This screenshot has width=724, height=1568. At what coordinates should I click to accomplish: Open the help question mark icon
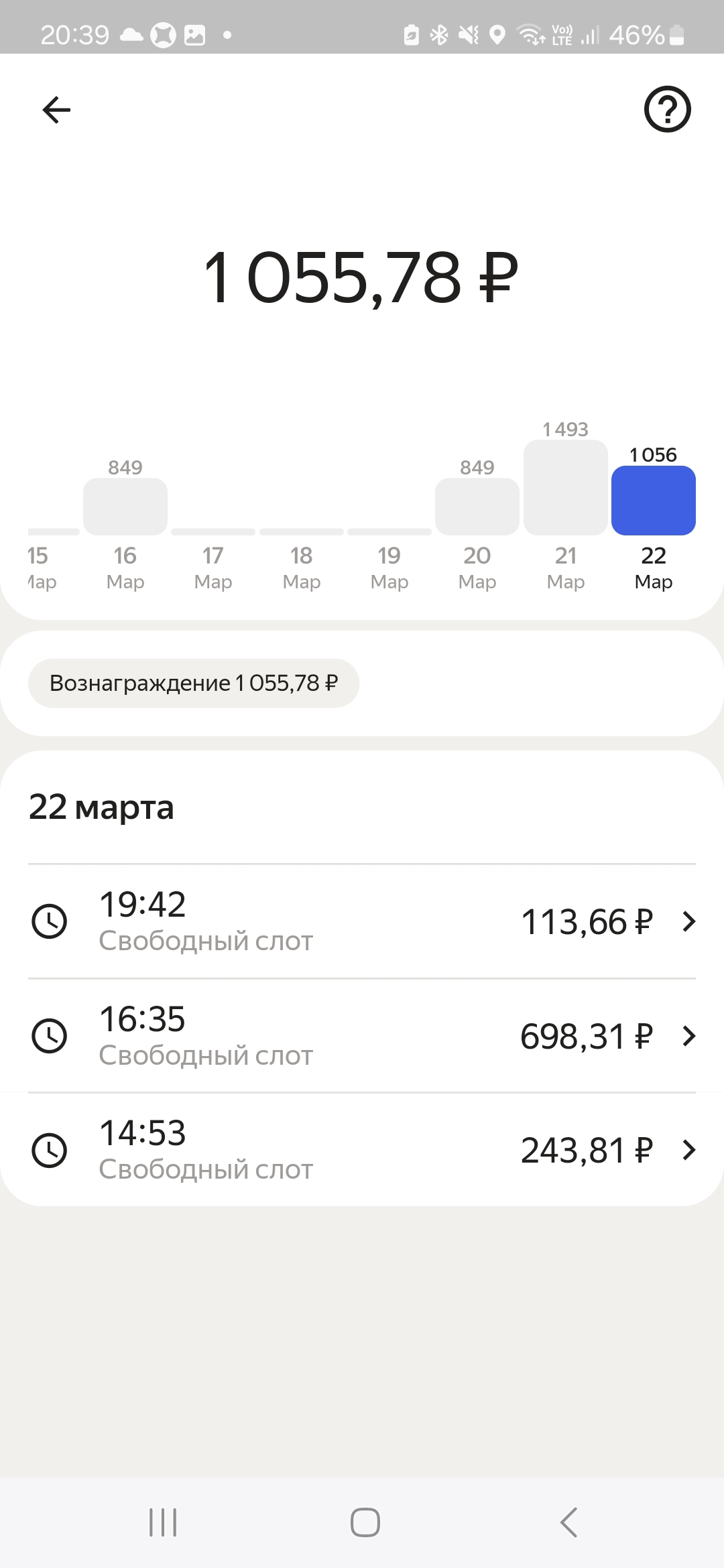tap(667, 109)
